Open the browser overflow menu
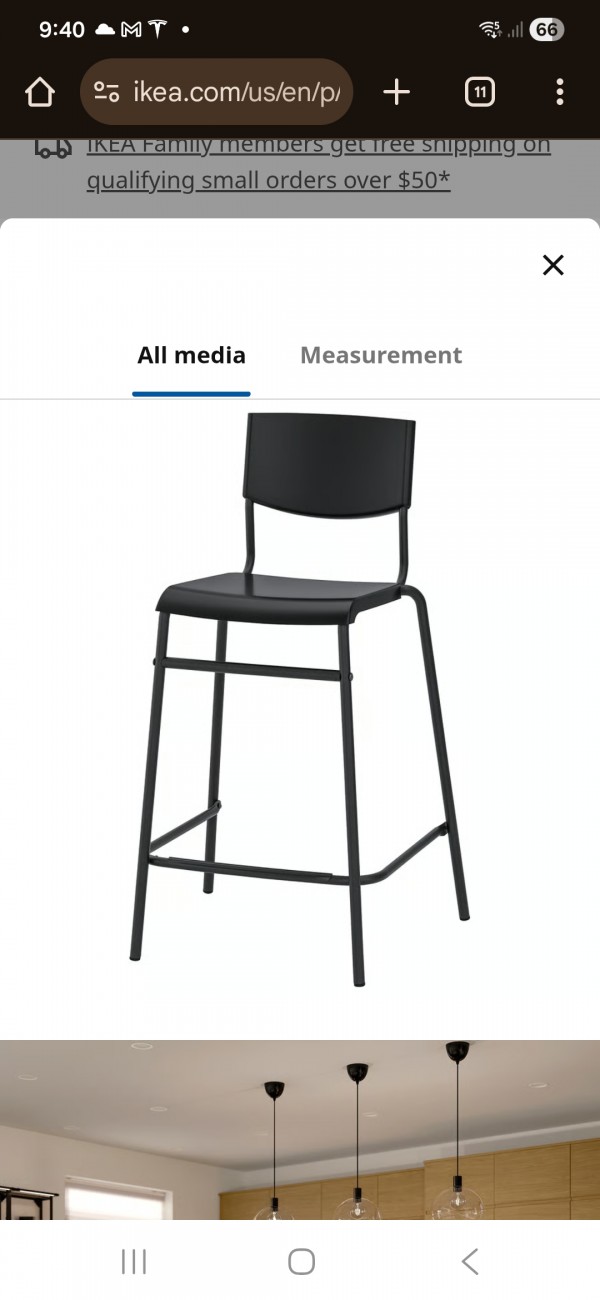The width and height of the screenshot is (600, 1300). [559, 93]
